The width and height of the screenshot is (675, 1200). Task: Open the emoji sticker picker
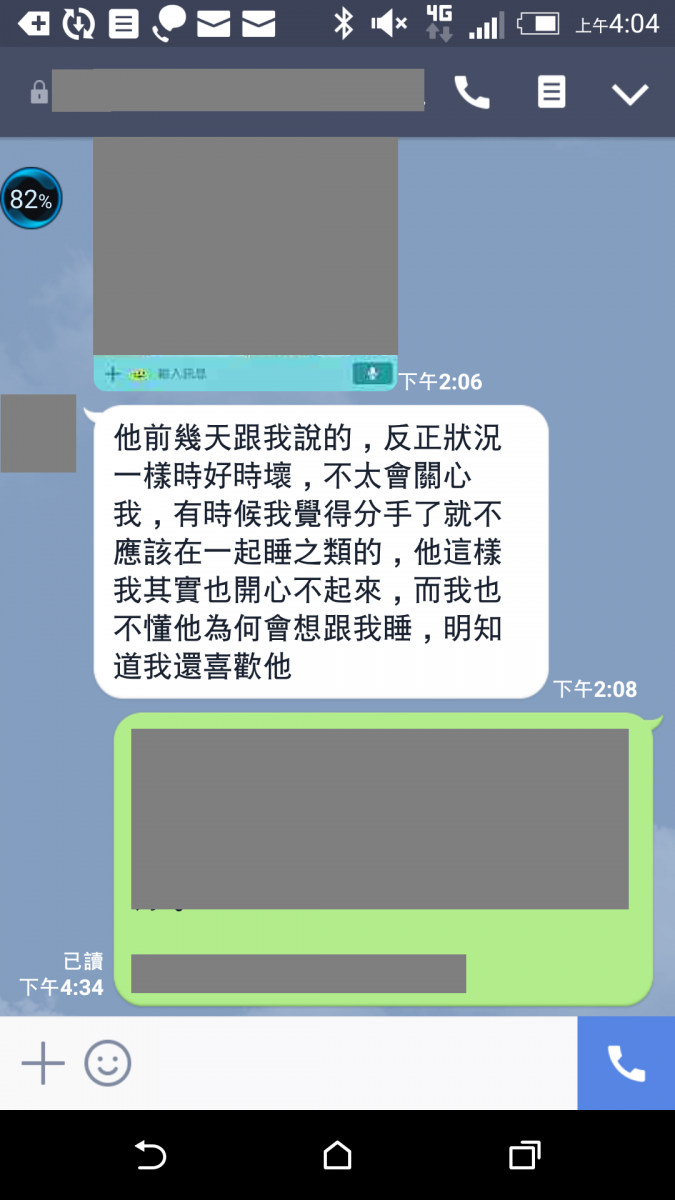[x=107, y=1063]
